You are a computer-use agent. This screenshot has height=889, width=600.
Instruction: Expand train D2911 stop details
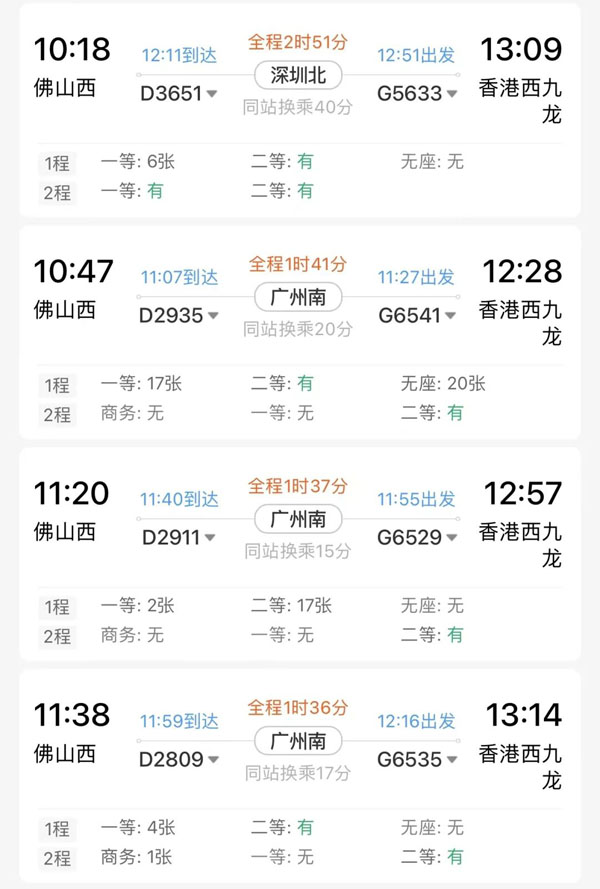point(180,539)
